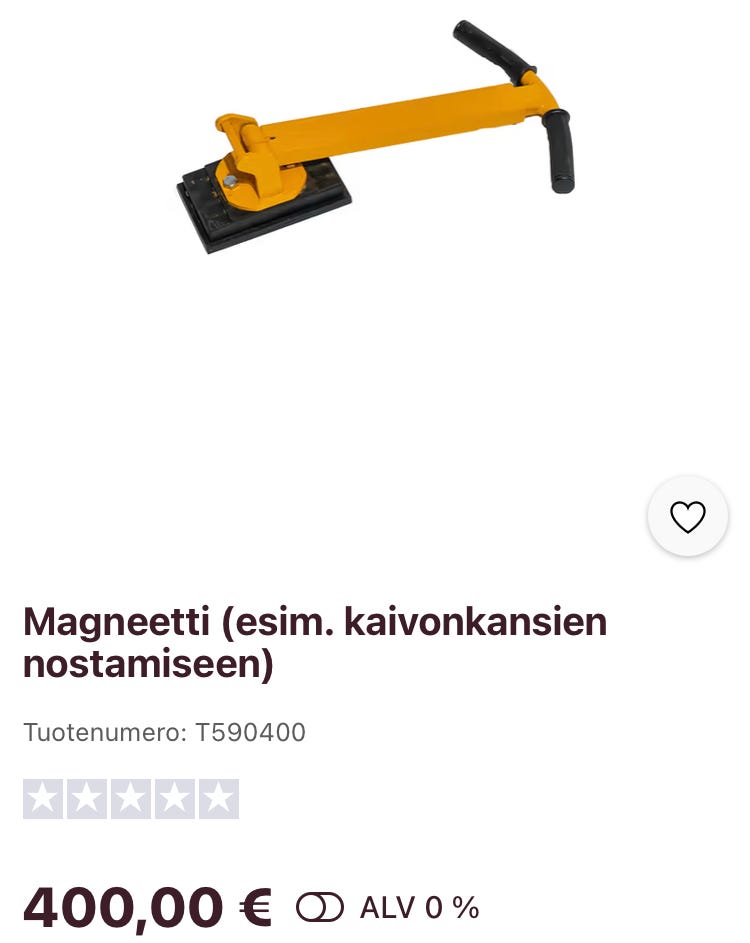Click the middle star of the rating
750x943 pixels.
pyautogui.click(x=131, y=798)
